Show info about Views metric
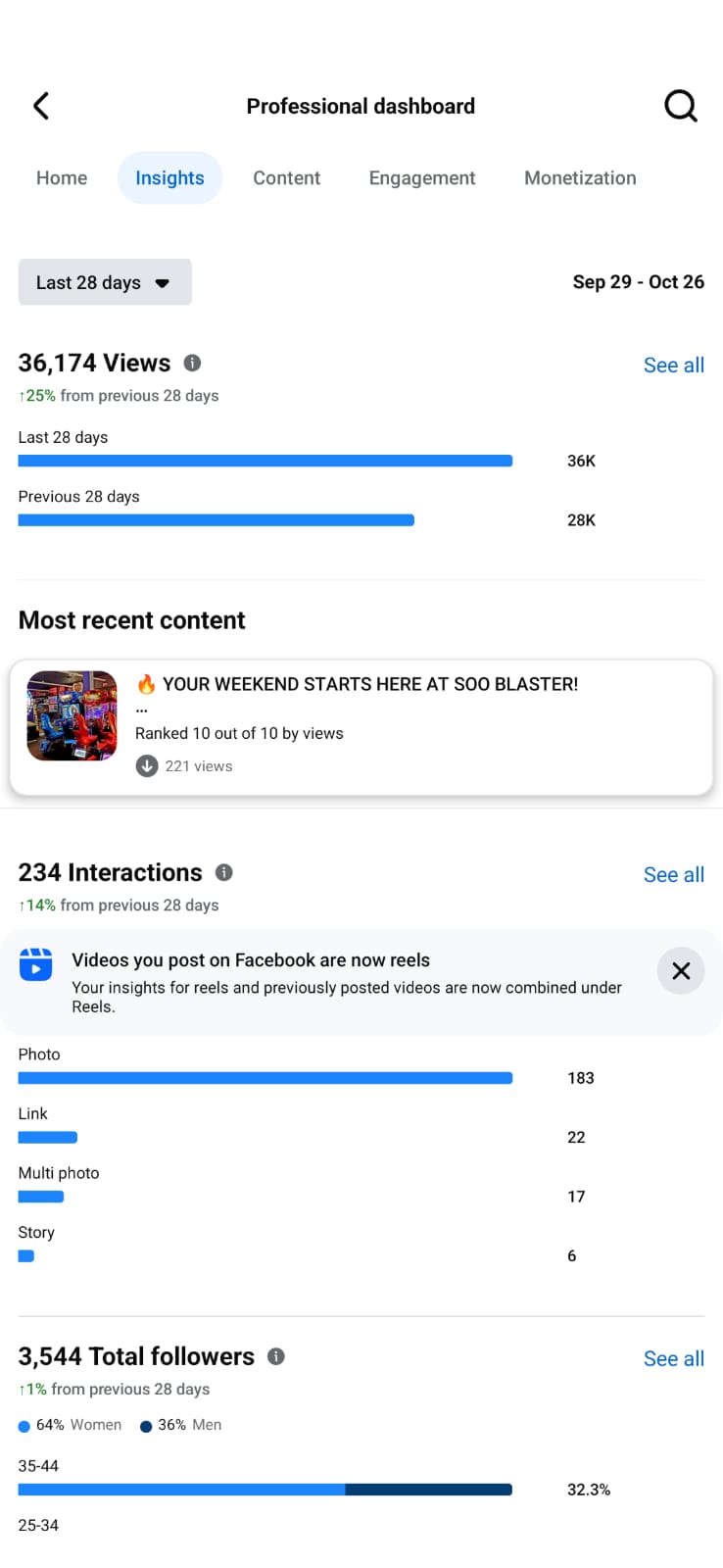 [193, 363]
